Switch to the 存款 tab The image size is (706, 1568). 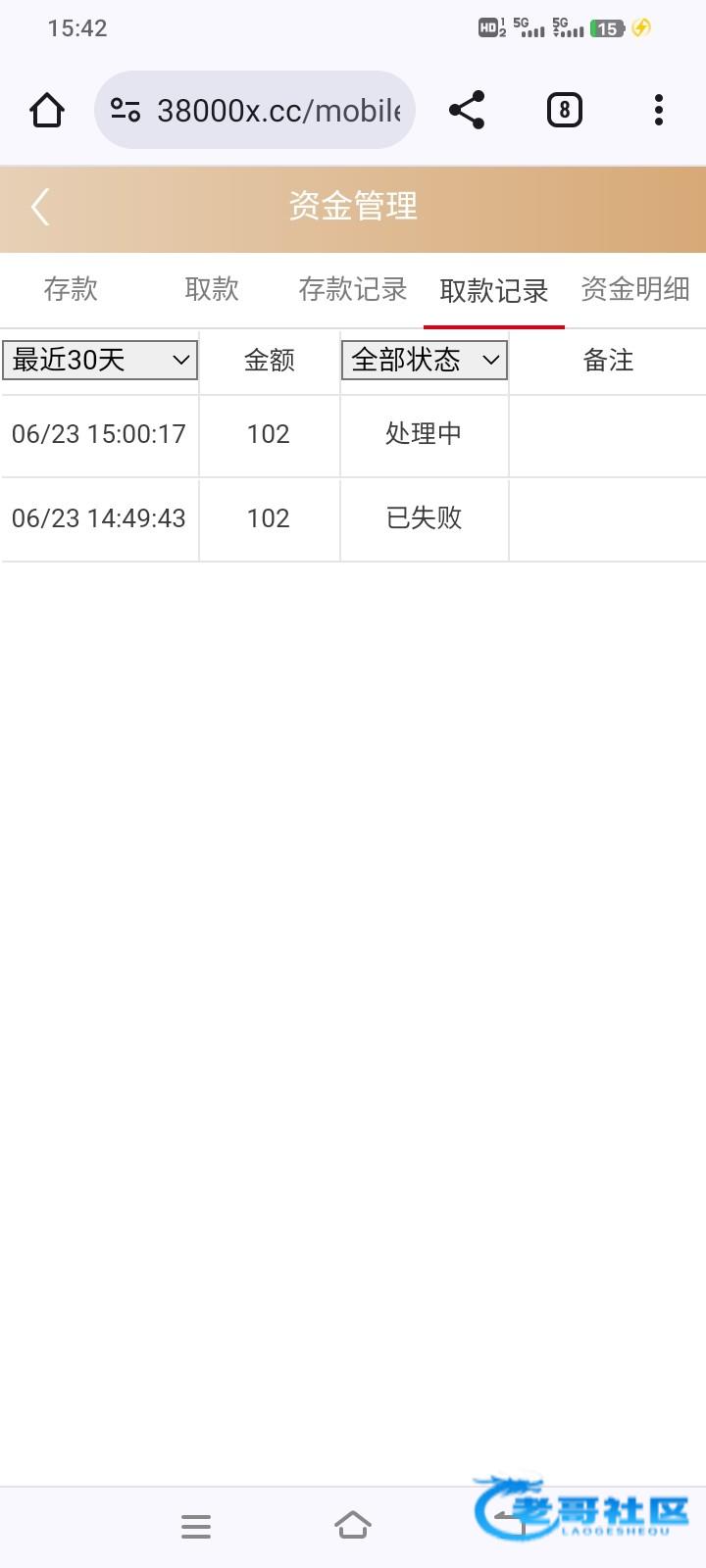coord(71,289)
